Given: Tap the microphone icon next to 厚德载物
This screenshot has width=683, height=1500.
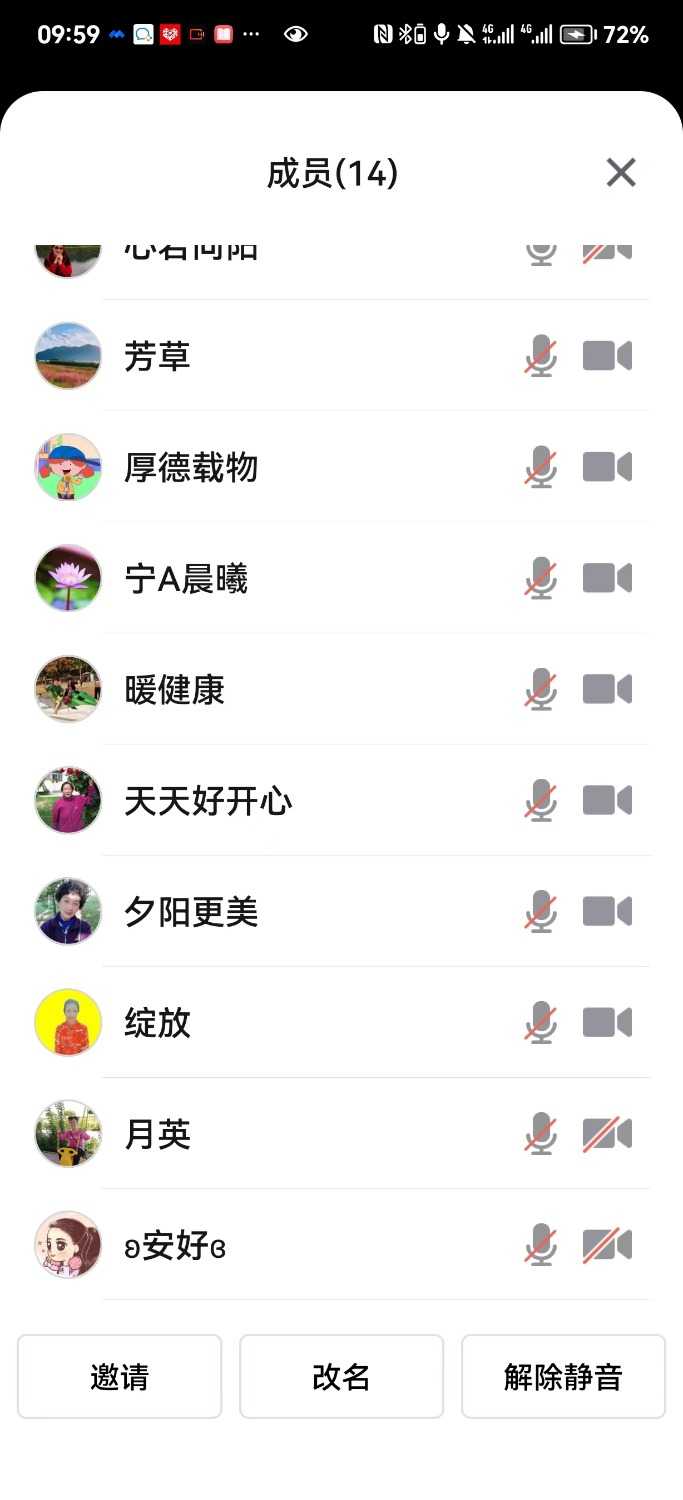Looking at the screenshot, I should (541, 467).
